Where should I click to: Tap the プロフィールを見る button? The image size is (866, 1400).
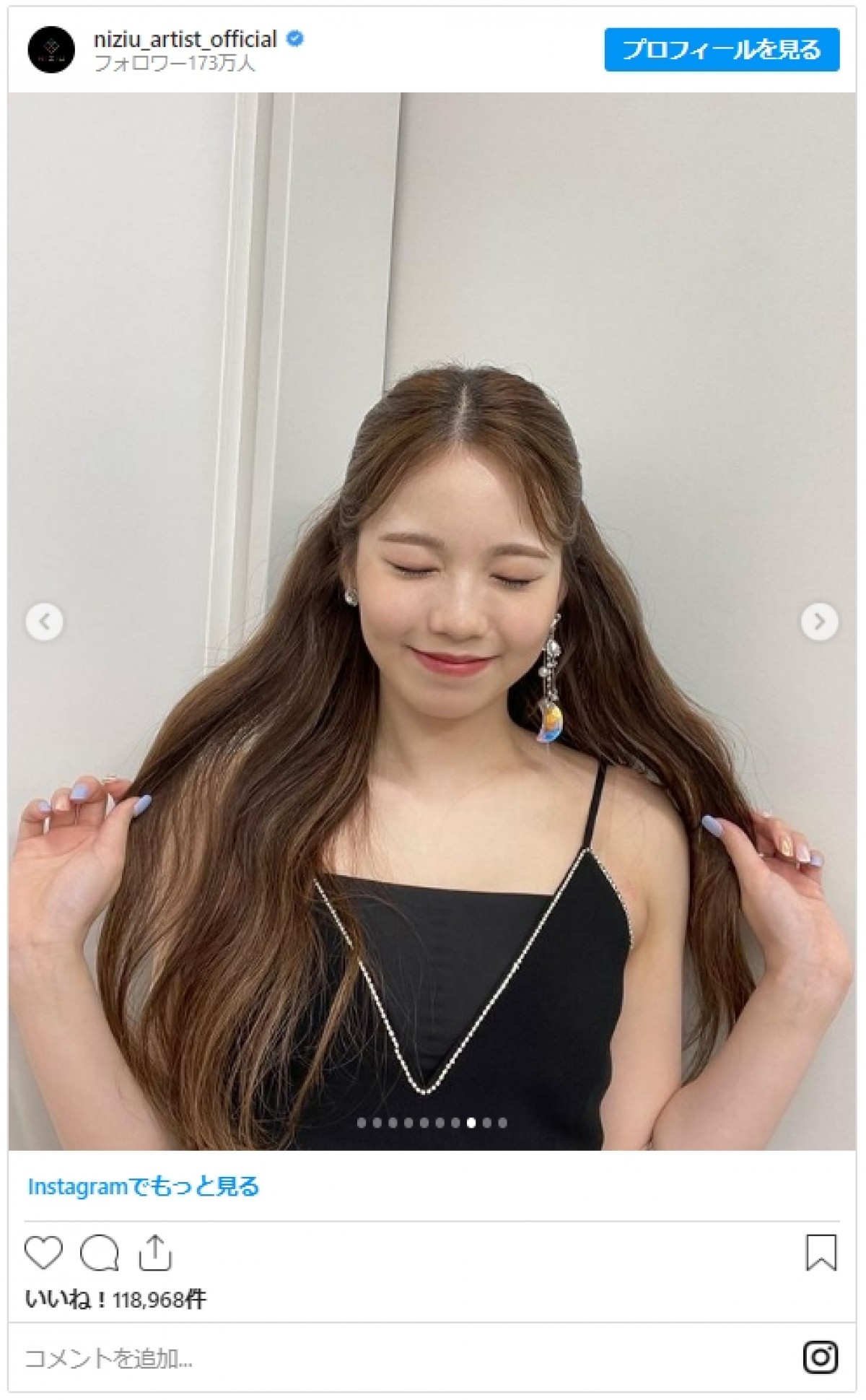click(x=721, y=50)
